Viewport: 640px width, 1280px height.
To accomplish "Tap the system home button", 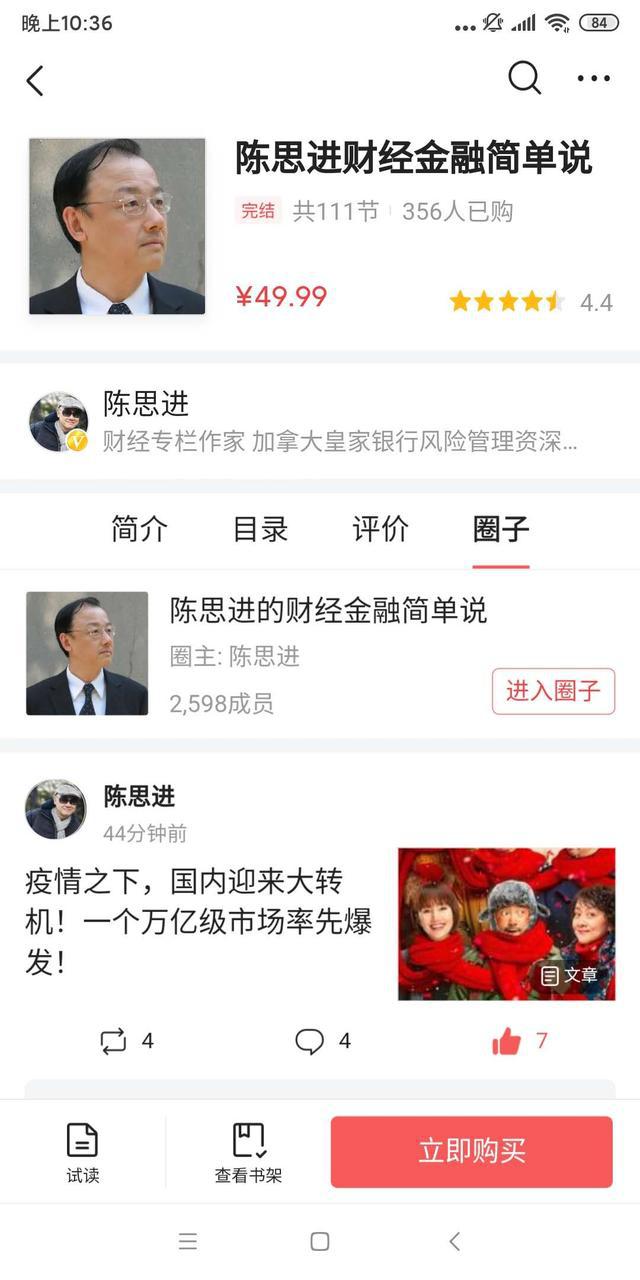I will coord(320,1241).
